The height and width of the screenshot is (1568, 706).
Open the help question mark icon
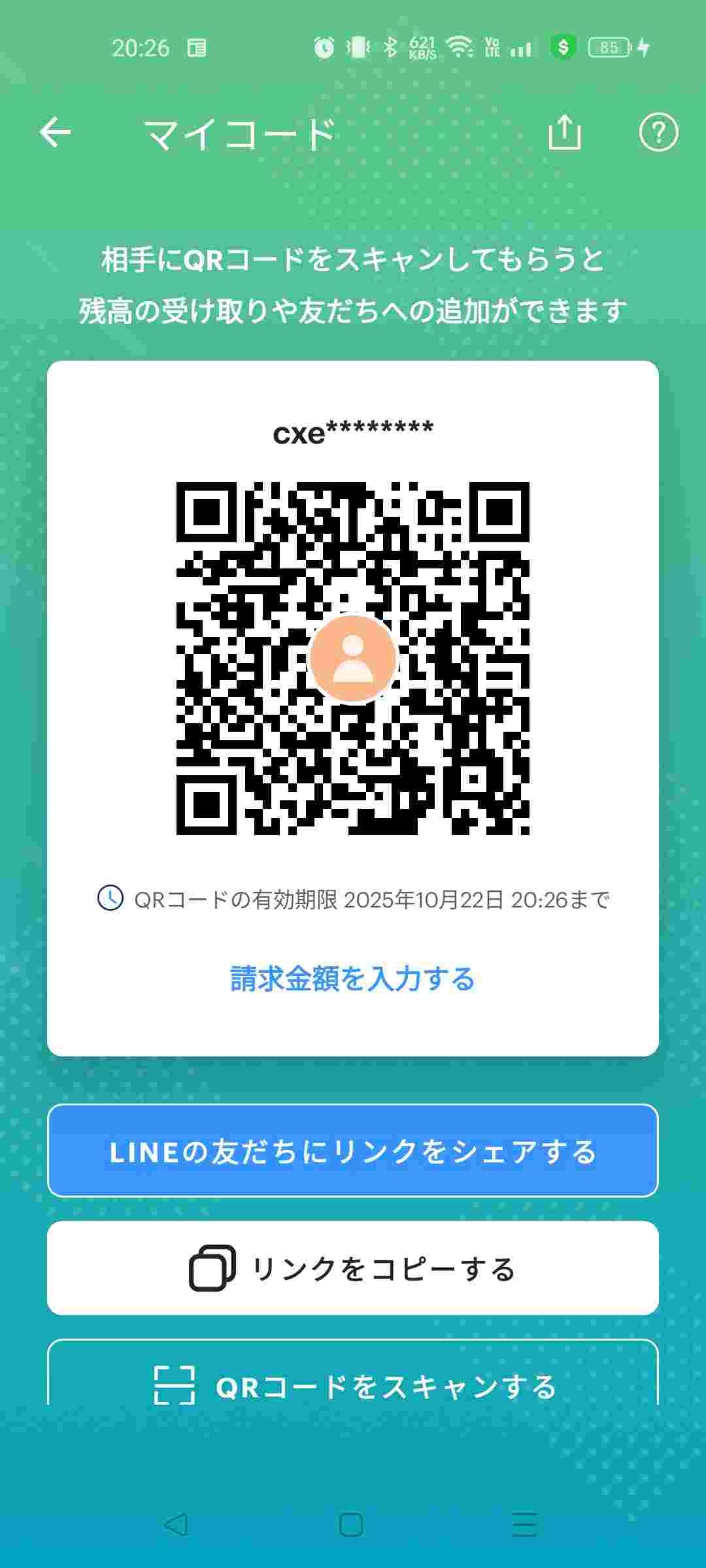tap(658, 133)
